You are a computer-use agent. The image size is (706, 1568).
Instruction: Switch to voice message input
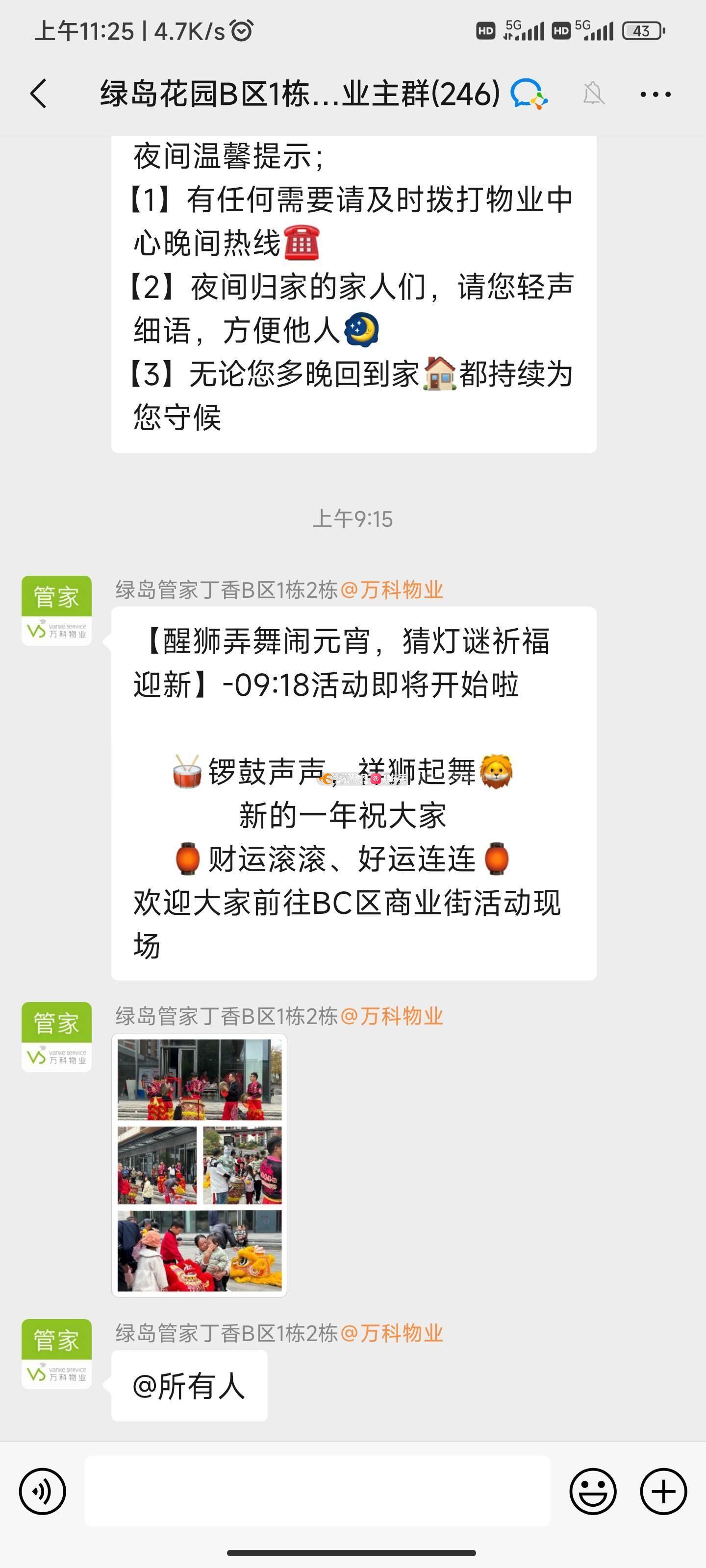[42, 1491]
